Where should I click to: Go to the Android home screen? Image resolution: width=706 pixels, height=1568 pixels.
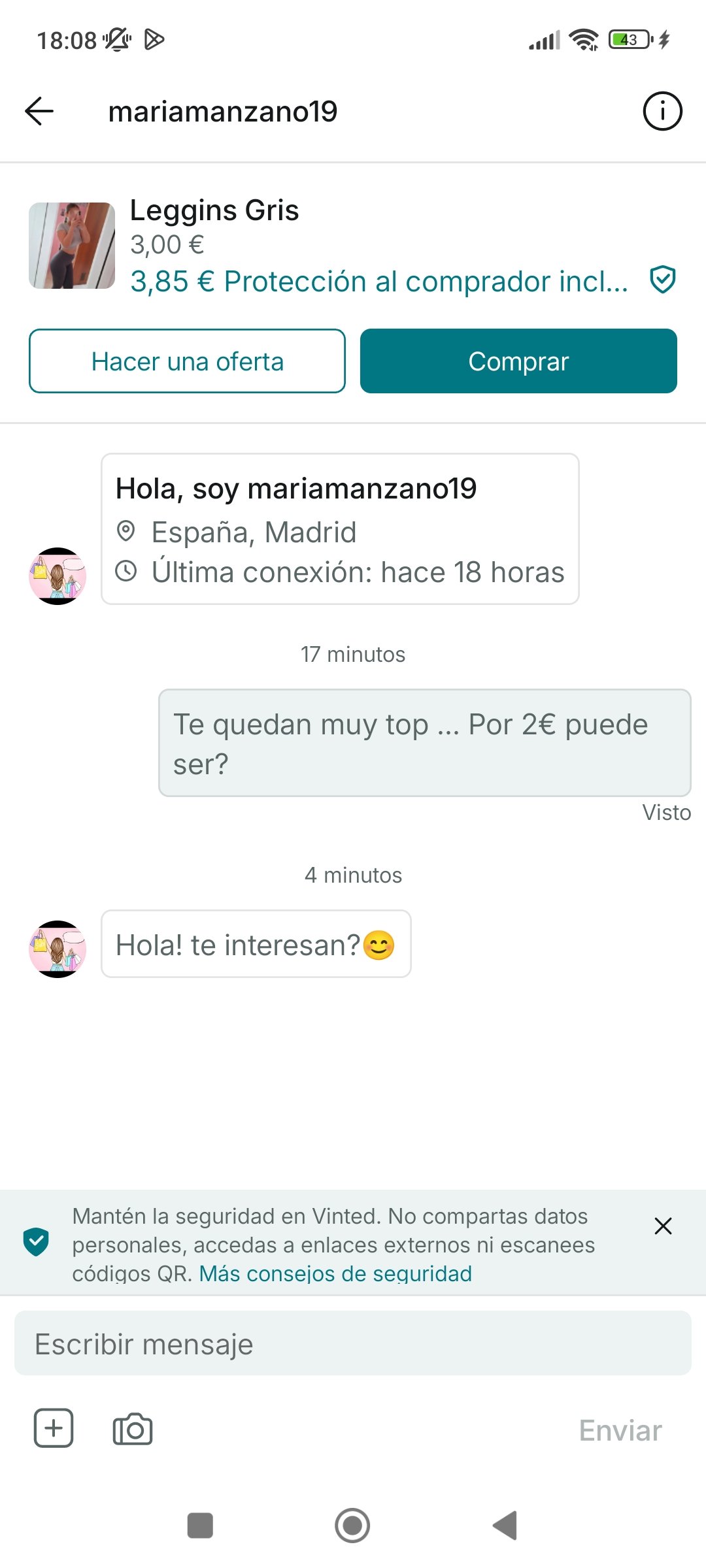point(352,1526)
